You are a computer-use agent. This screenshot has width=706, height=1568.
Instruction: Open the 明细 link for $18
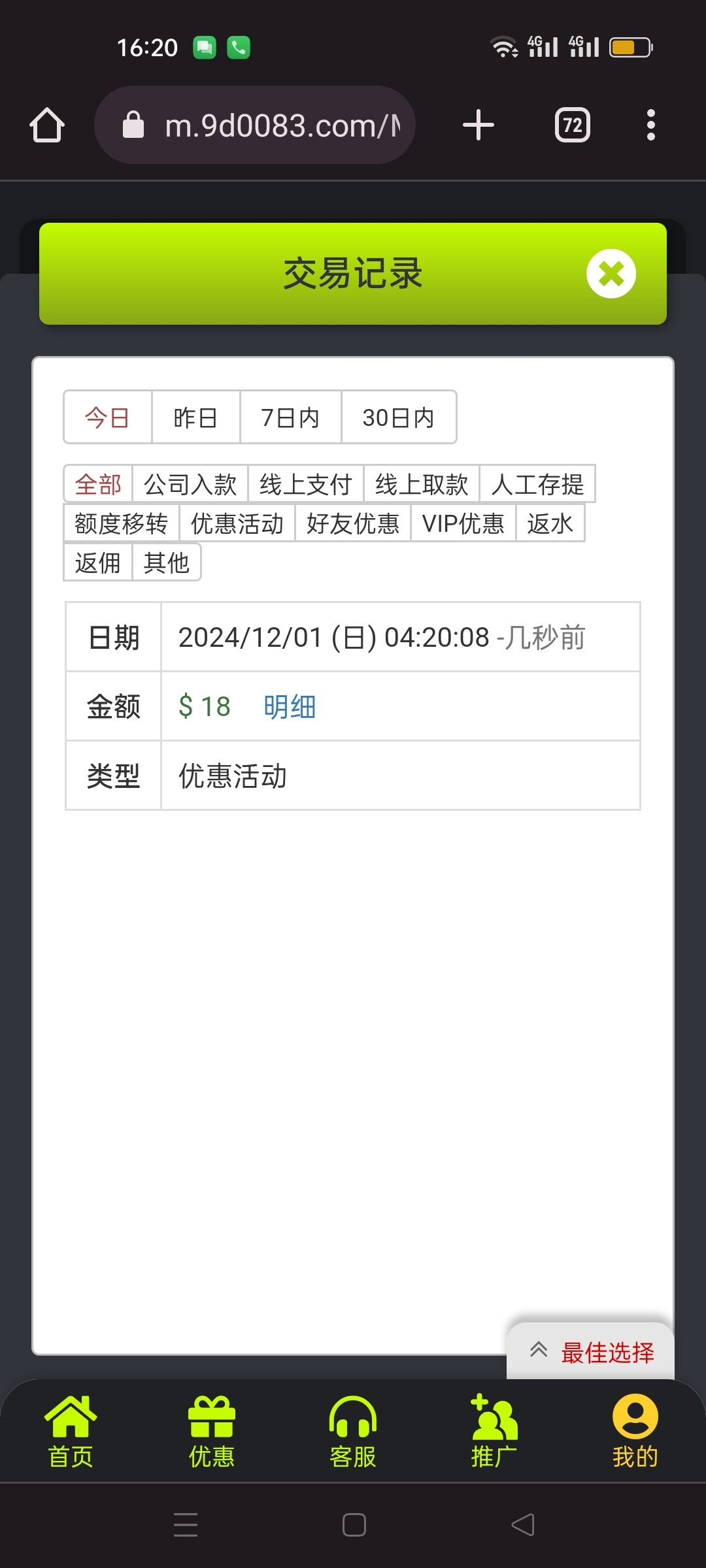click(x=290, y=707)
